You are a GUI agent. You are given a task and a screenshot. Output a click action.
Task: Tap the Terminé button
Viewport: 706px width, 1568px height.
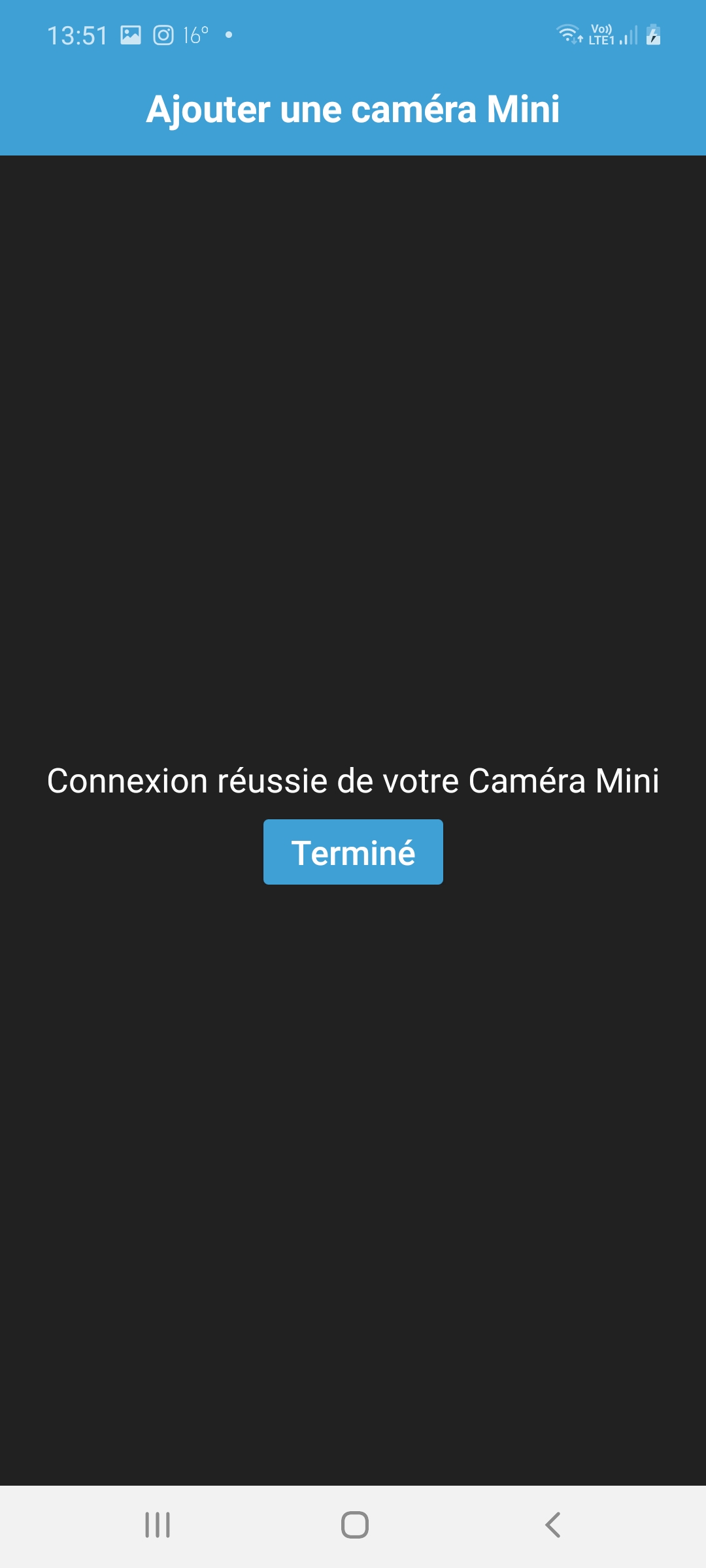(x=353, y=852)
